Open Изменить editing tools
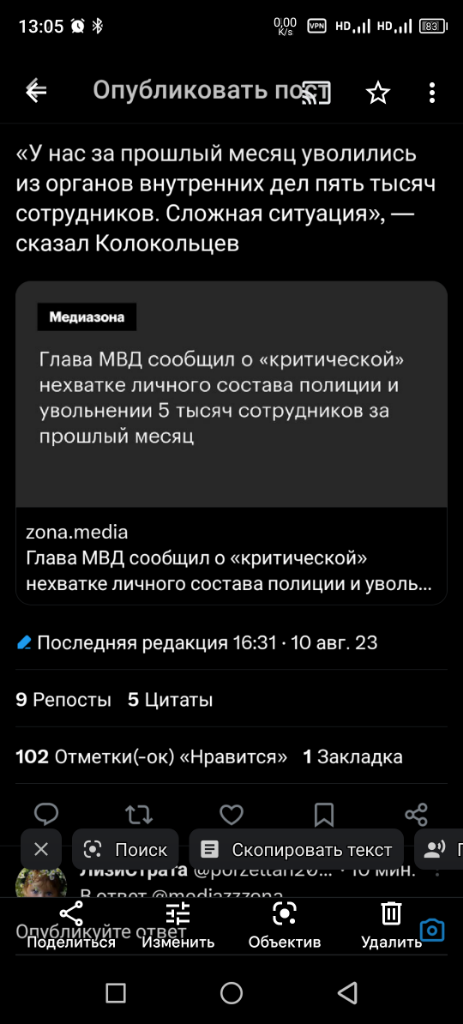Screen dimensions: 463x1024 coord(178,926)
